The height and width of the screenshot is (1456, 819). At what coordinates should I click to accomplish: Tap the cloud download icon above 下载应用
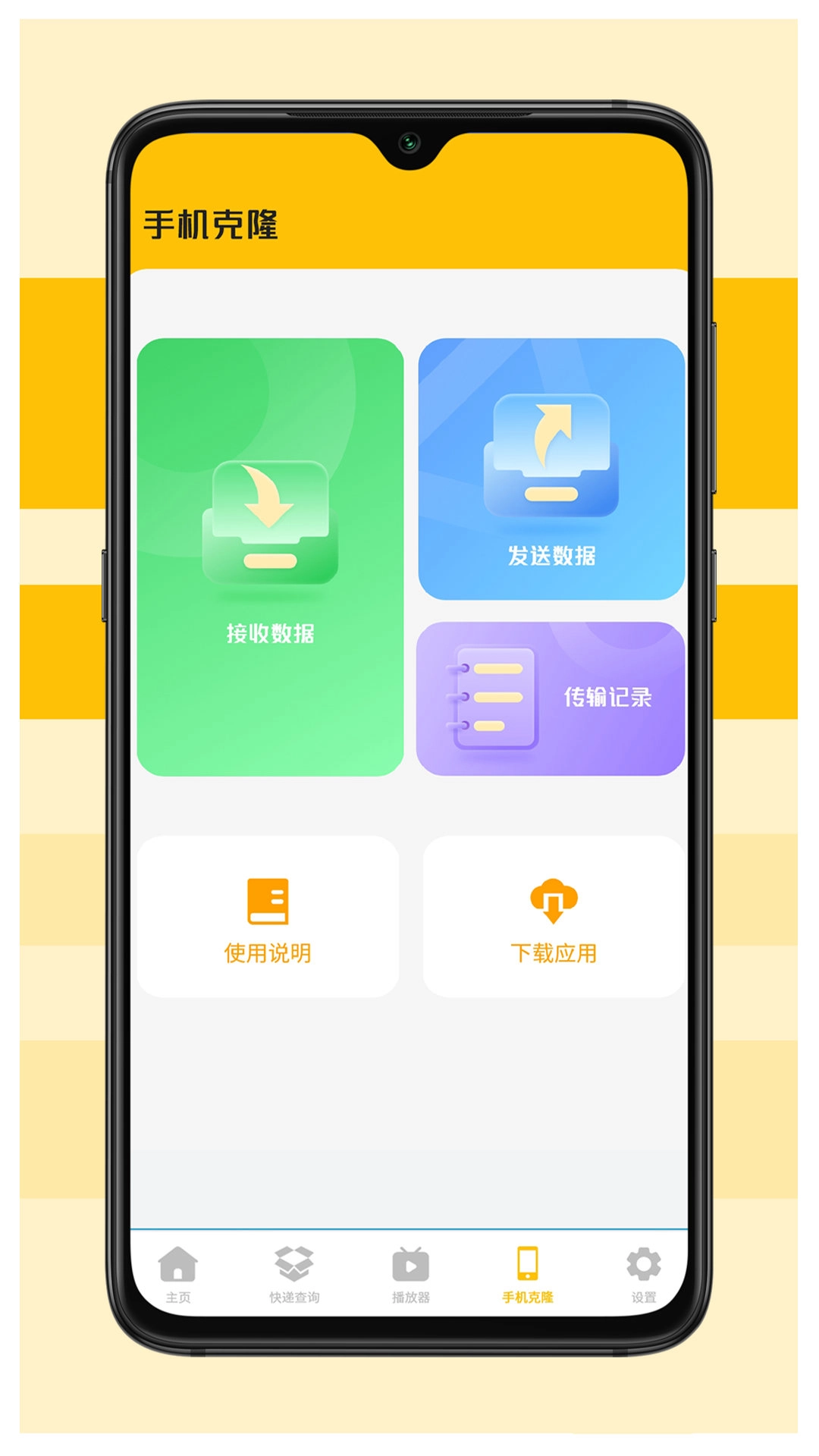[x=551, y=899]
